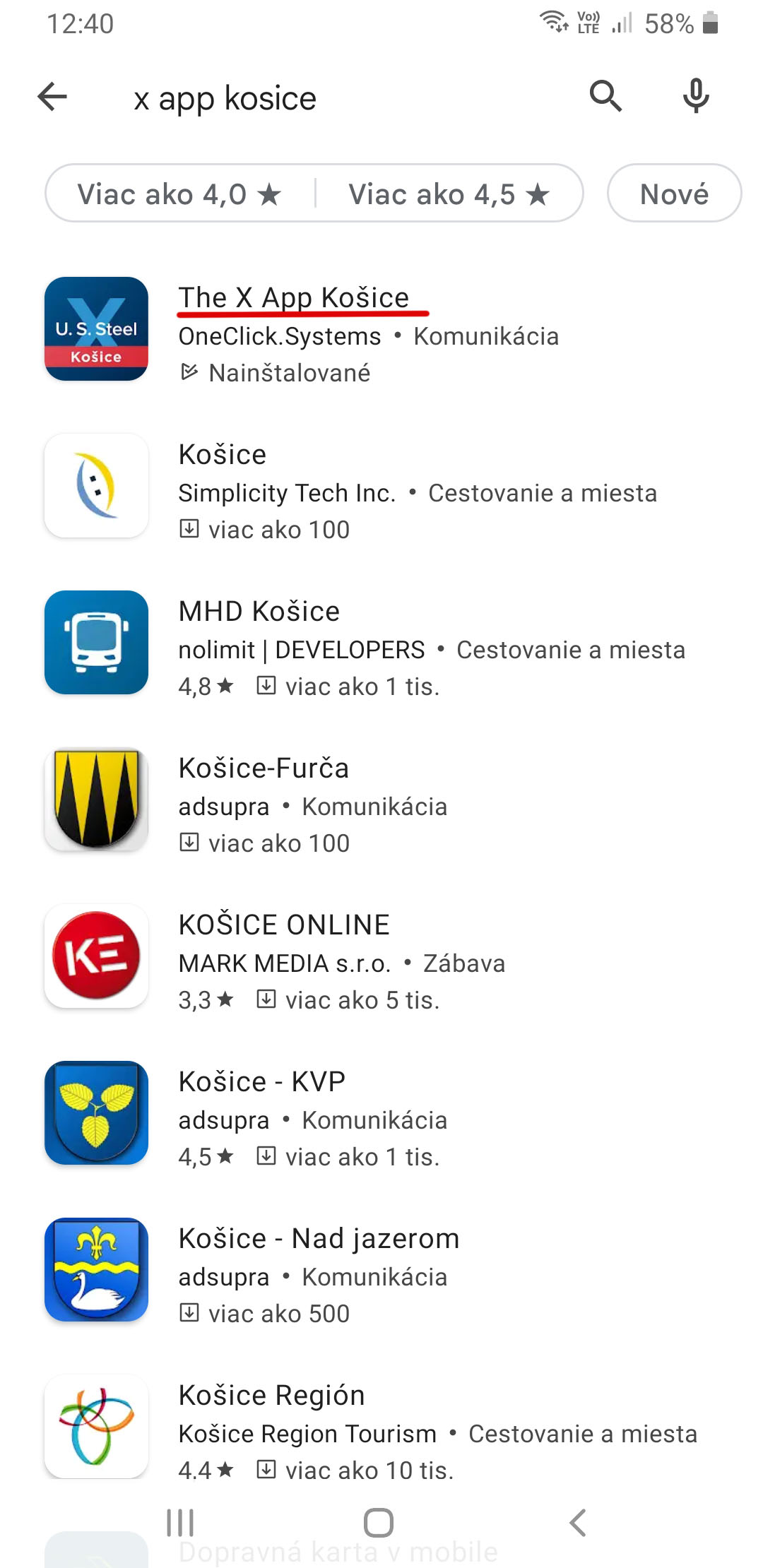This screenshot has height=1568, width=763.
Task: Tap the system home button
Action: pyautogui.click(x=379, y=1523)
